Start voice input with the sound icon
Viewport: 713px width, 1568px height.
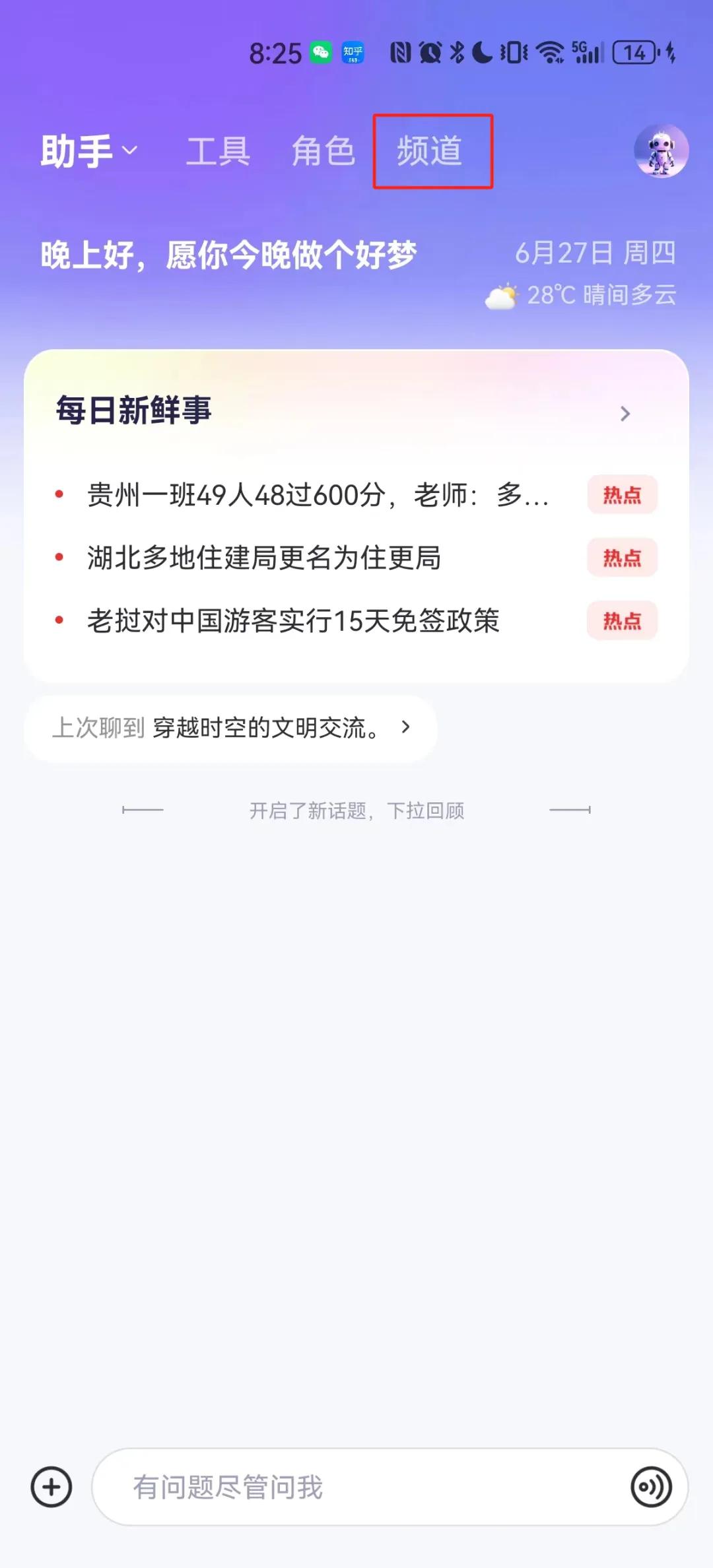[651, 1487]
